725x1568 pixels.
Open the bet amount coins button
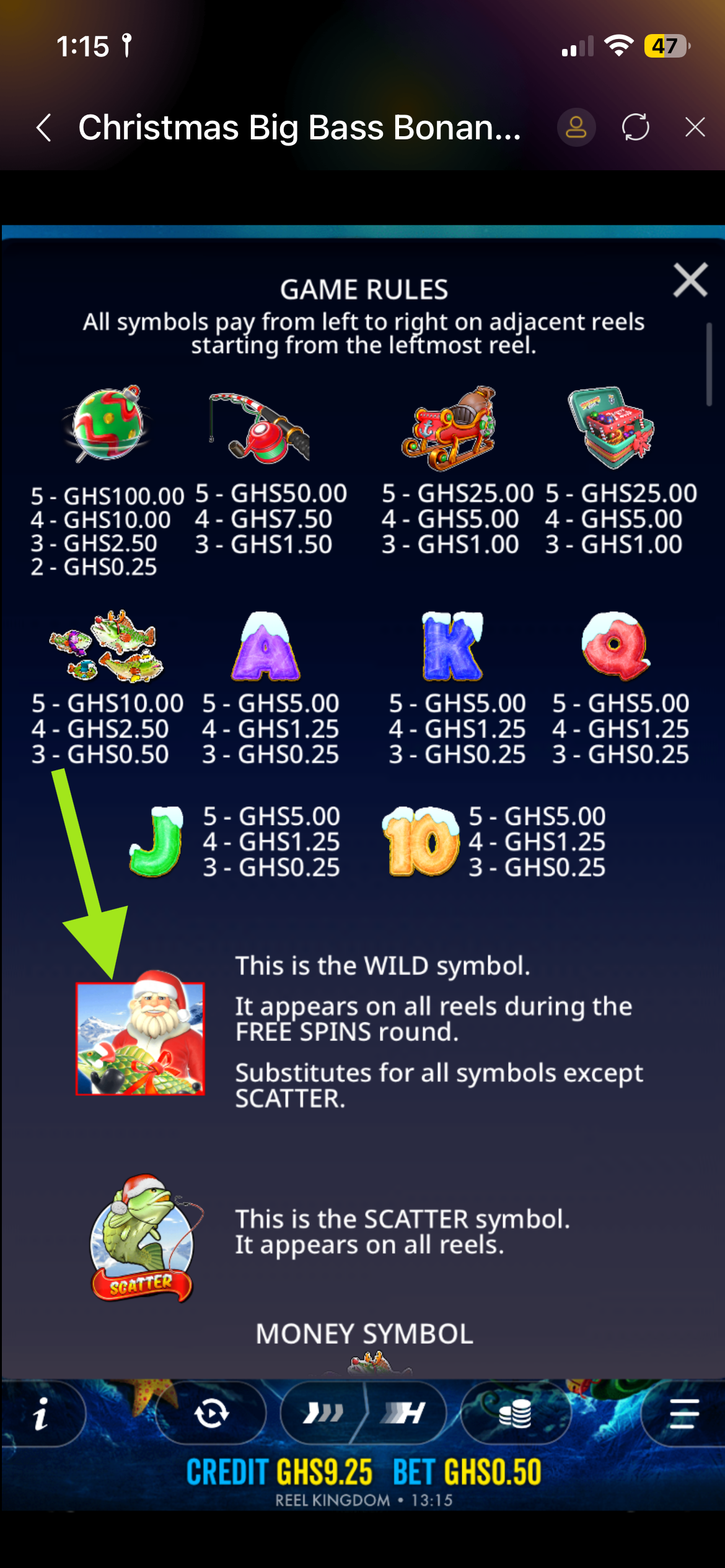(514, 1414)
